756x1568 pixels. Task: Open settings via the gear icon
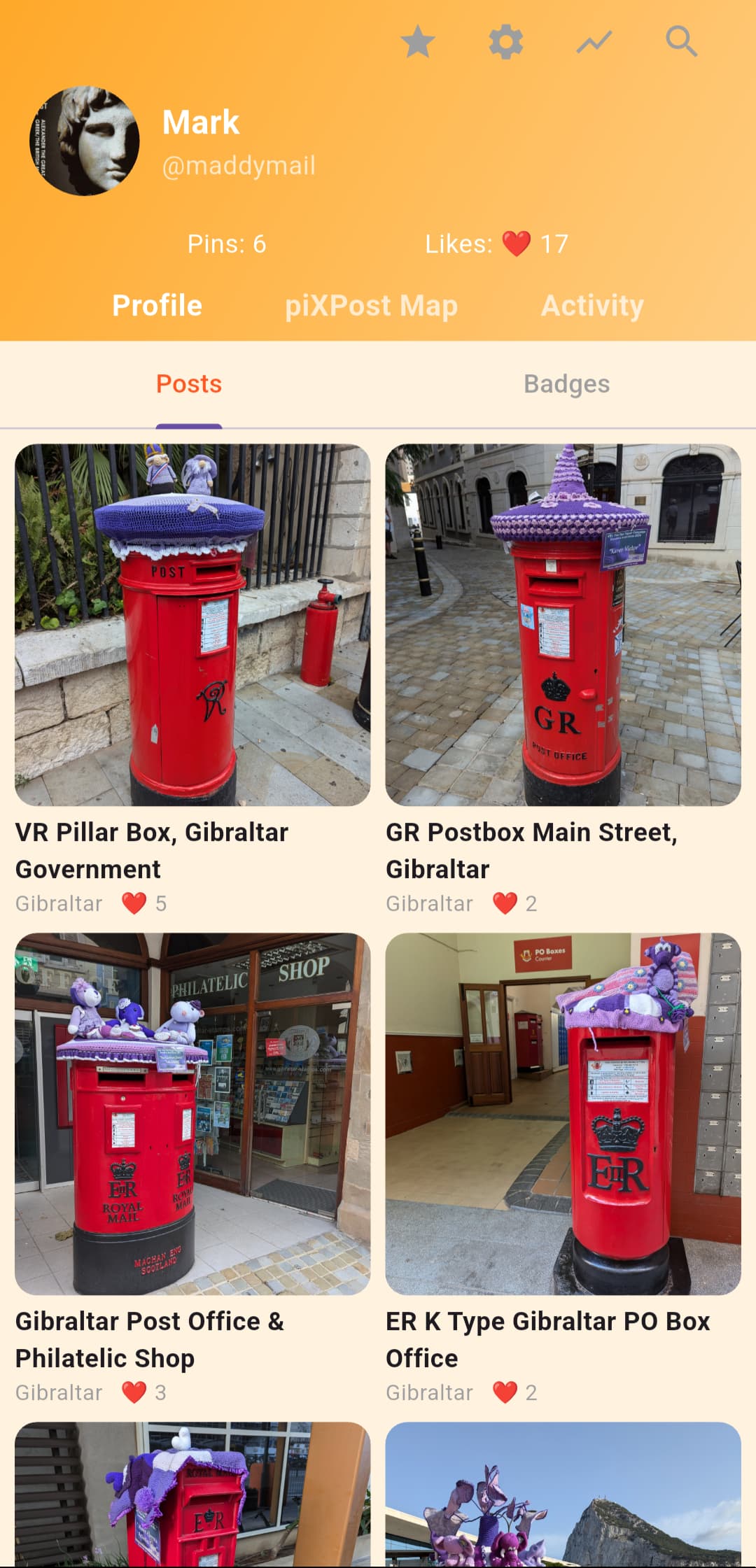point(506,42)
